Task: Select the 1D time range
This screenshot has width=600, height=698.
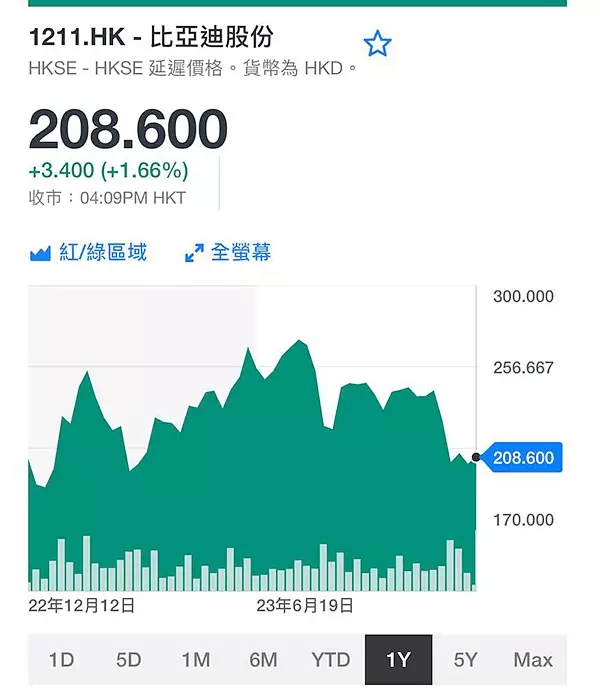Action: [x=62, y=660]
